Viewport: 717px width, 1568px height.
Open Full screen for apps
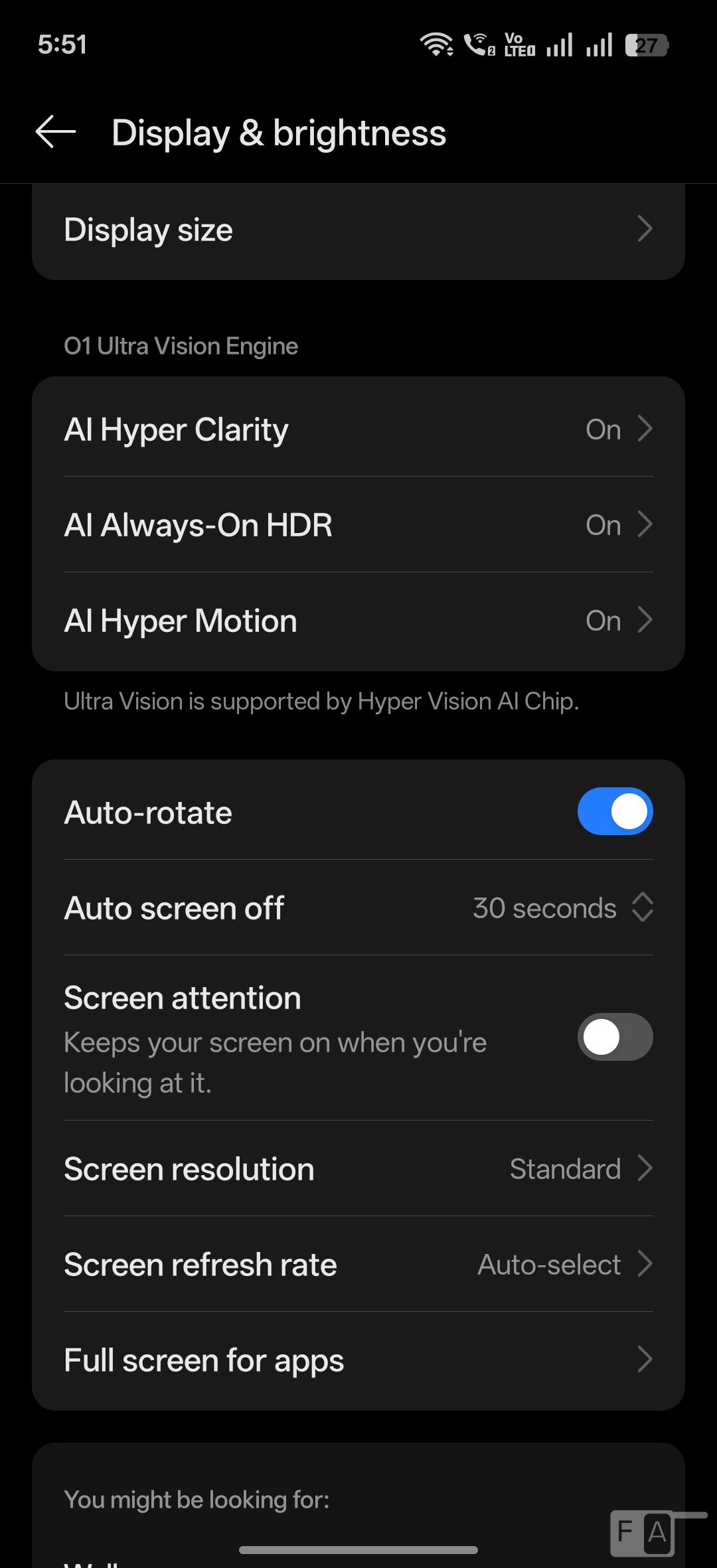pyautogui.click(x=358, y=1360)
